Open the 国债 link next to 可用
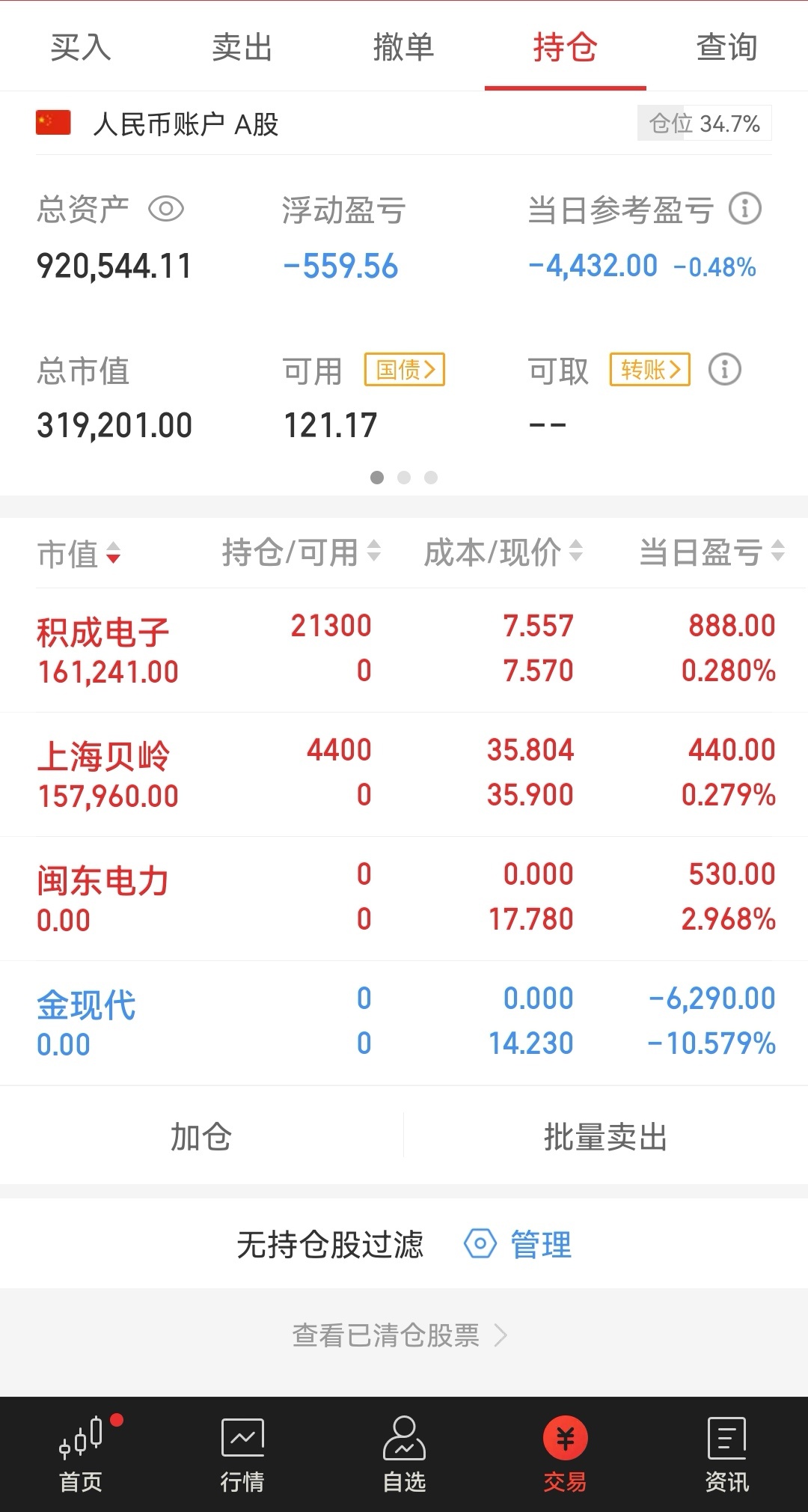This screenshot has width=808, height=1512. click(x=405, y=369)
